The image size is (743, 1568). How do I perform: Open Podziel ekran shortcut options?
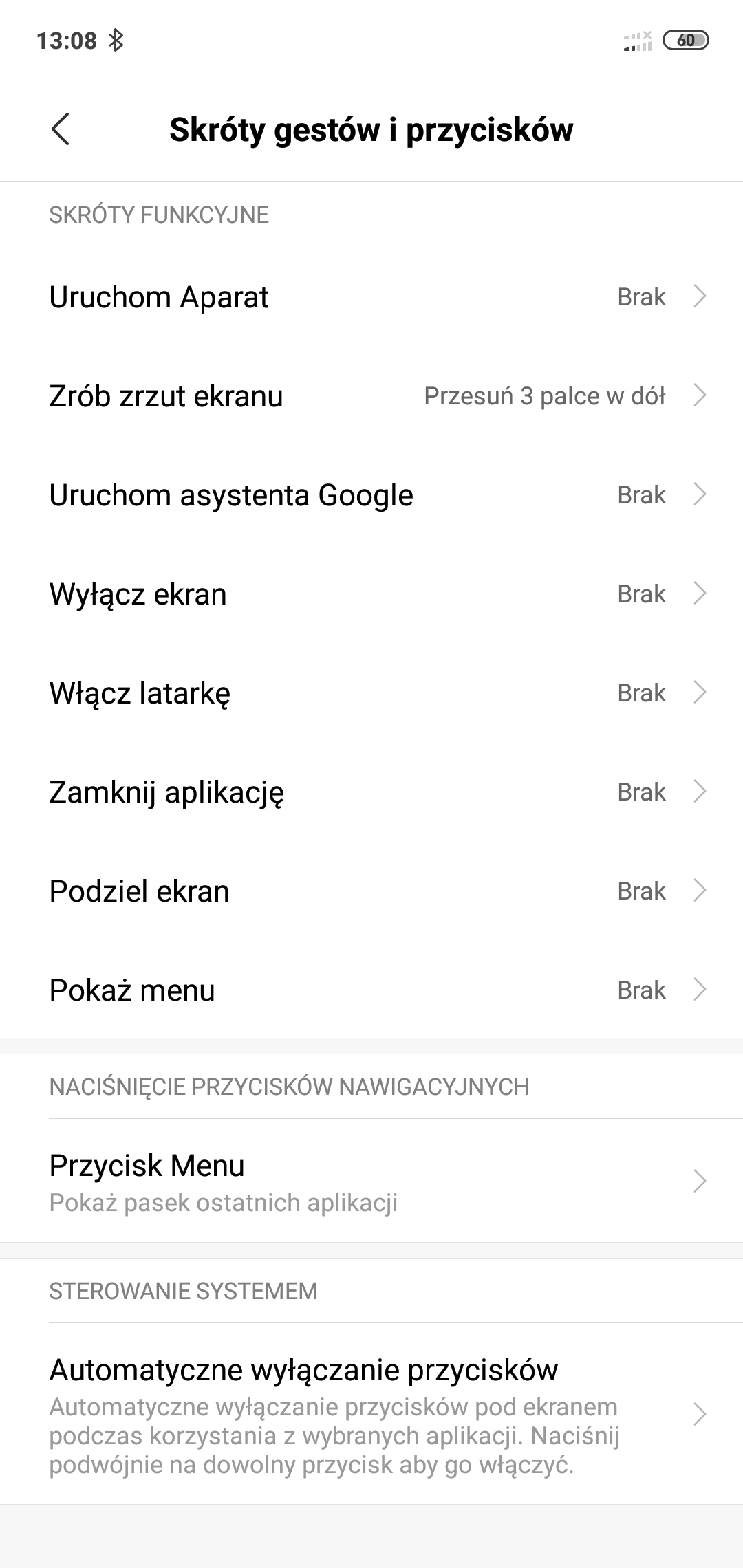[x=371, y=891]
